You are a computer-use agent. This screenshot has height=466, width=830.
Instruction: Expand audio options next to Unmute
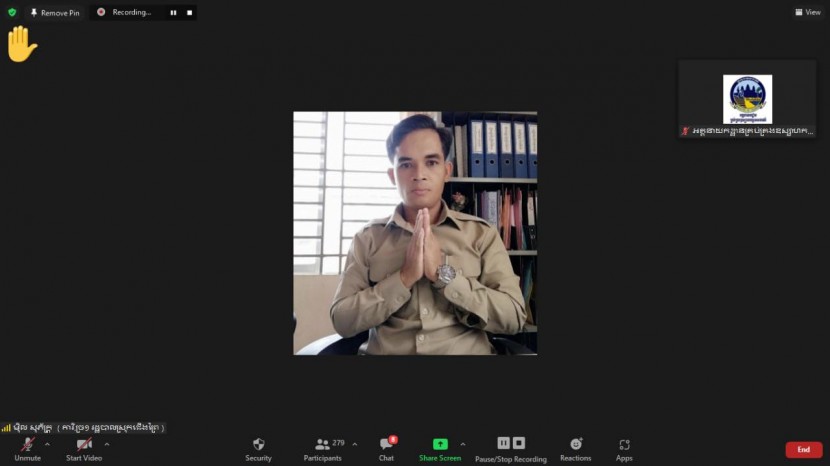click(x=47, y=444)
